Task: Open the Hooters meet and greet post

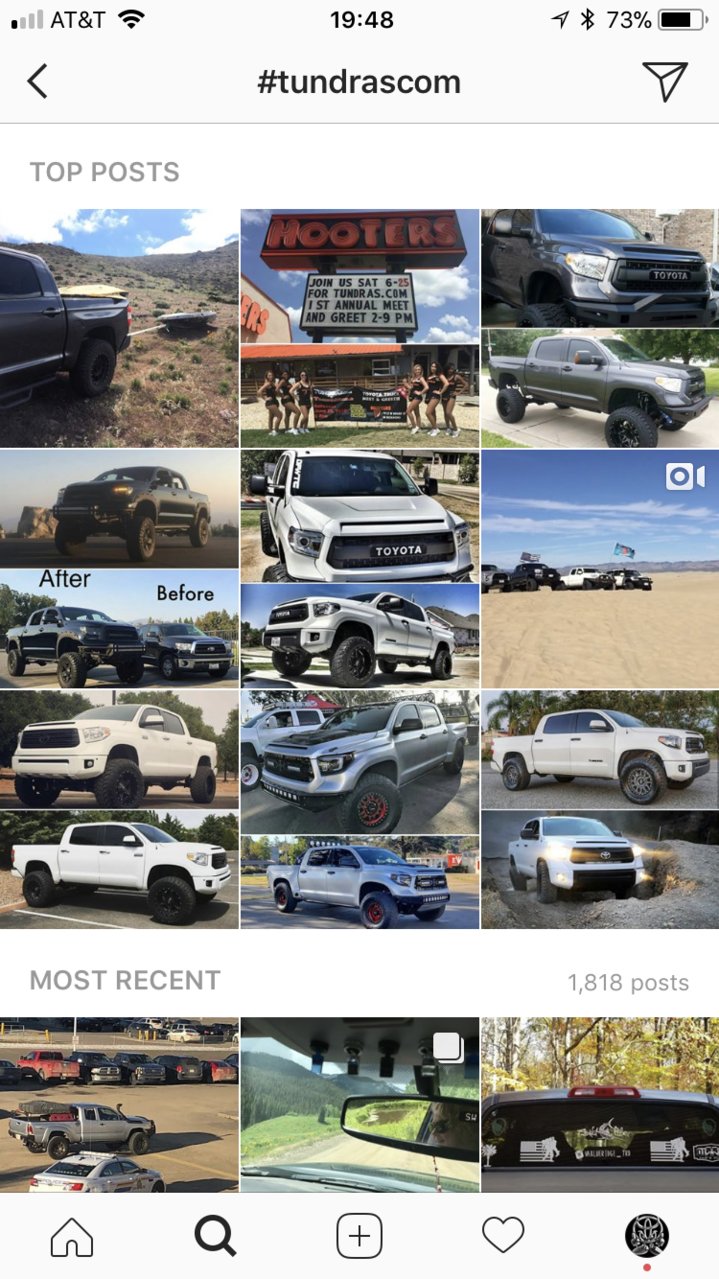Action: click(x=359, y=328)
